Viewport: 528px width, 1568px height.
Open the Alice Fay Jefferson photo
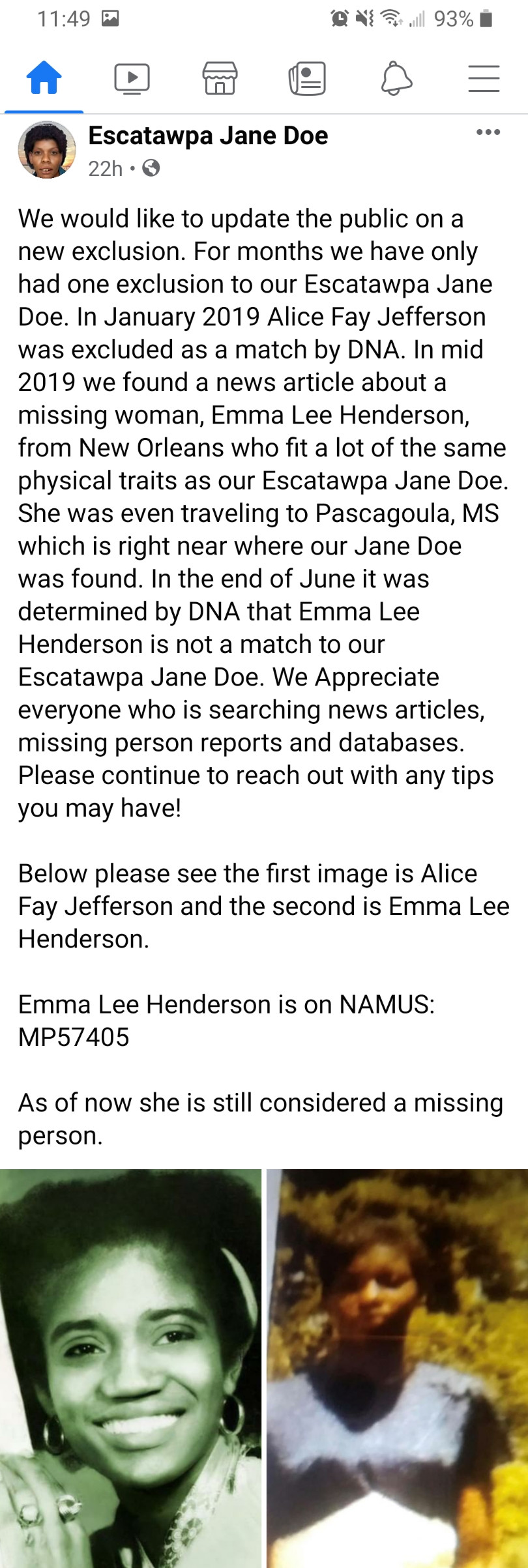tap(130, 1369)
